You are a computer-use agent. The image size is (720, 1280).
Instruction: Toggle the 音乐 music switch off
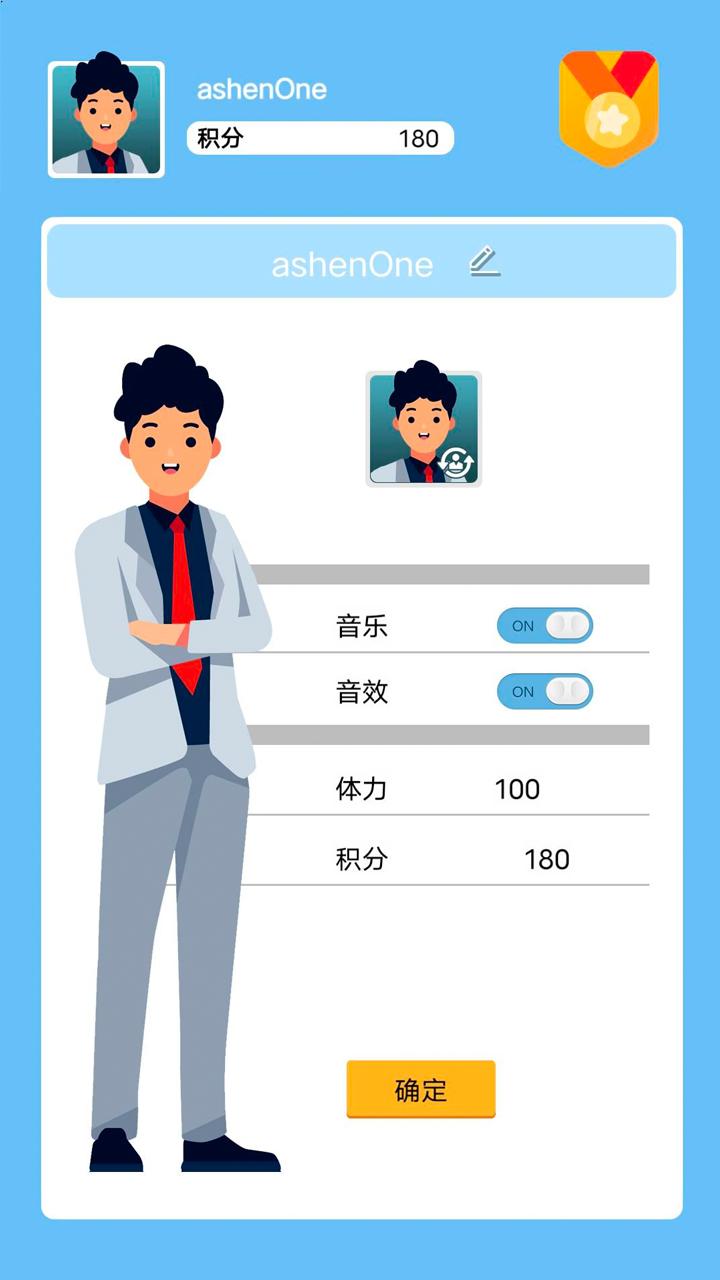(545, 626)
